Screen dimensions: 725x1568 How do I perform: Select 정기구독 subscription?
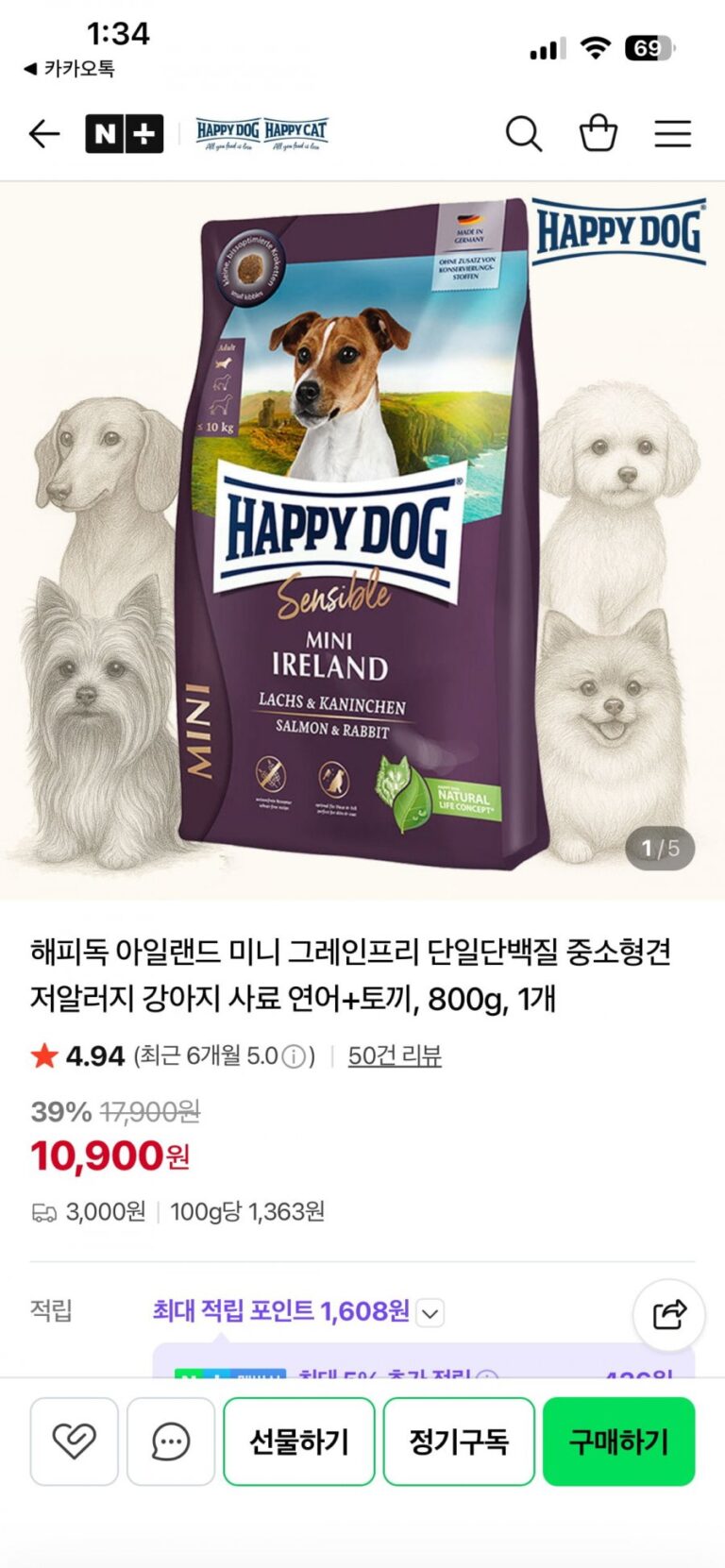point(459,1442)
